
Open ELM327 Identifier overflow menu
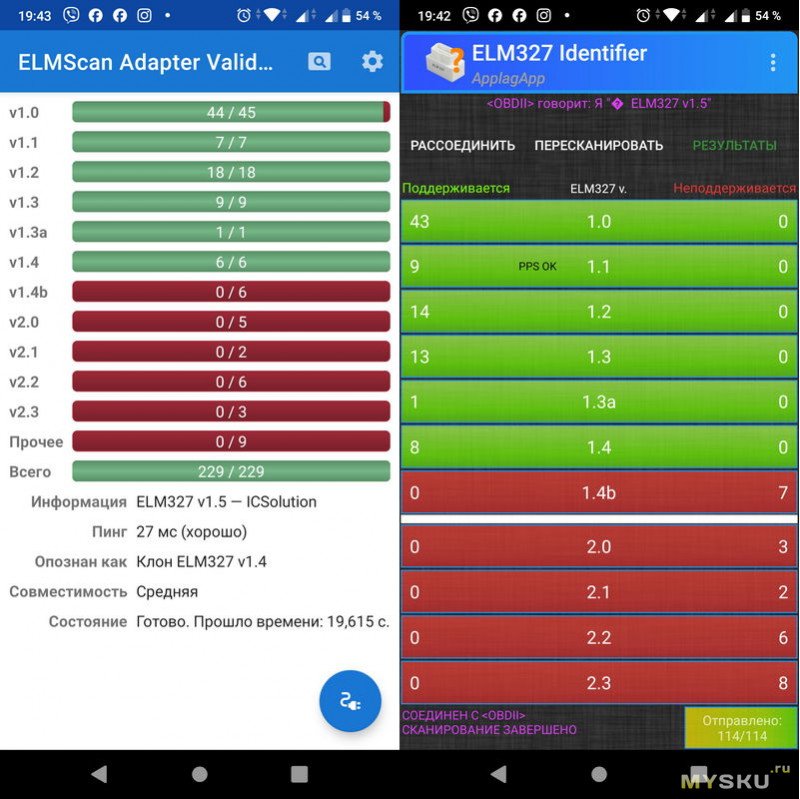click(x=773, y=62)
